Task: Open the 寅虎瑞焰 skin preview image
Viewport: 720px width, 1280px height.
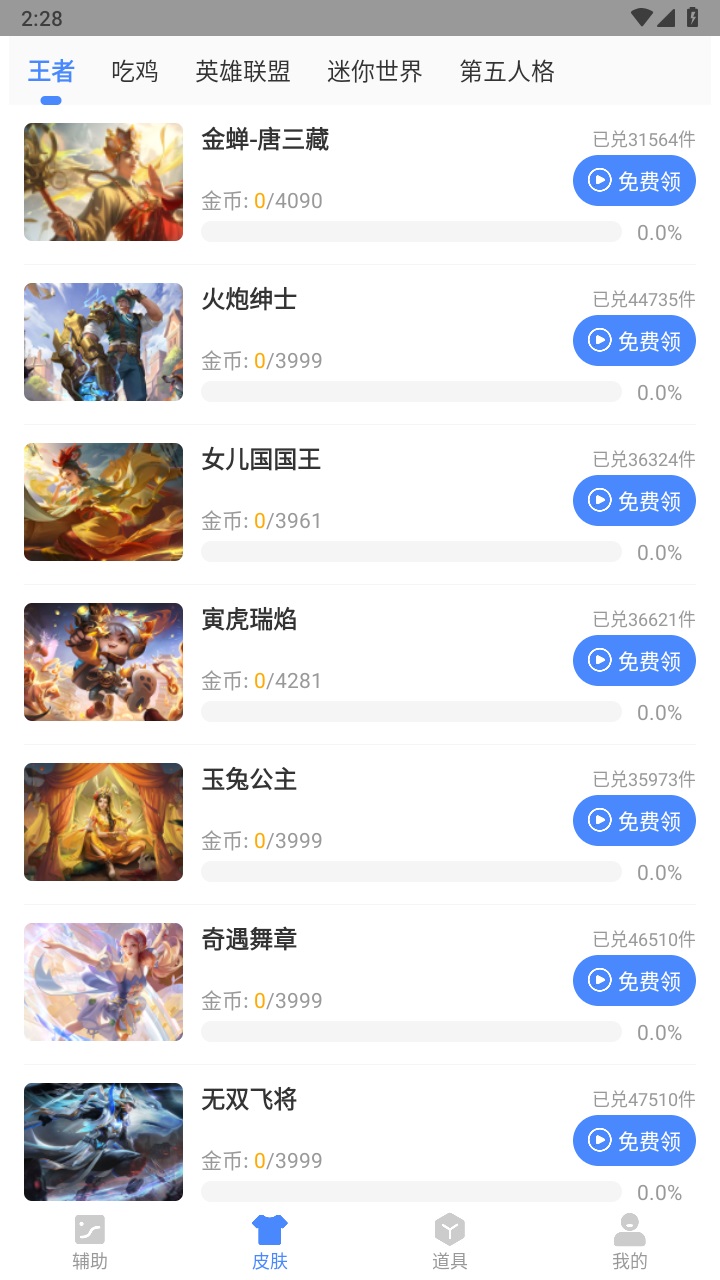Action: pos(103,662)
